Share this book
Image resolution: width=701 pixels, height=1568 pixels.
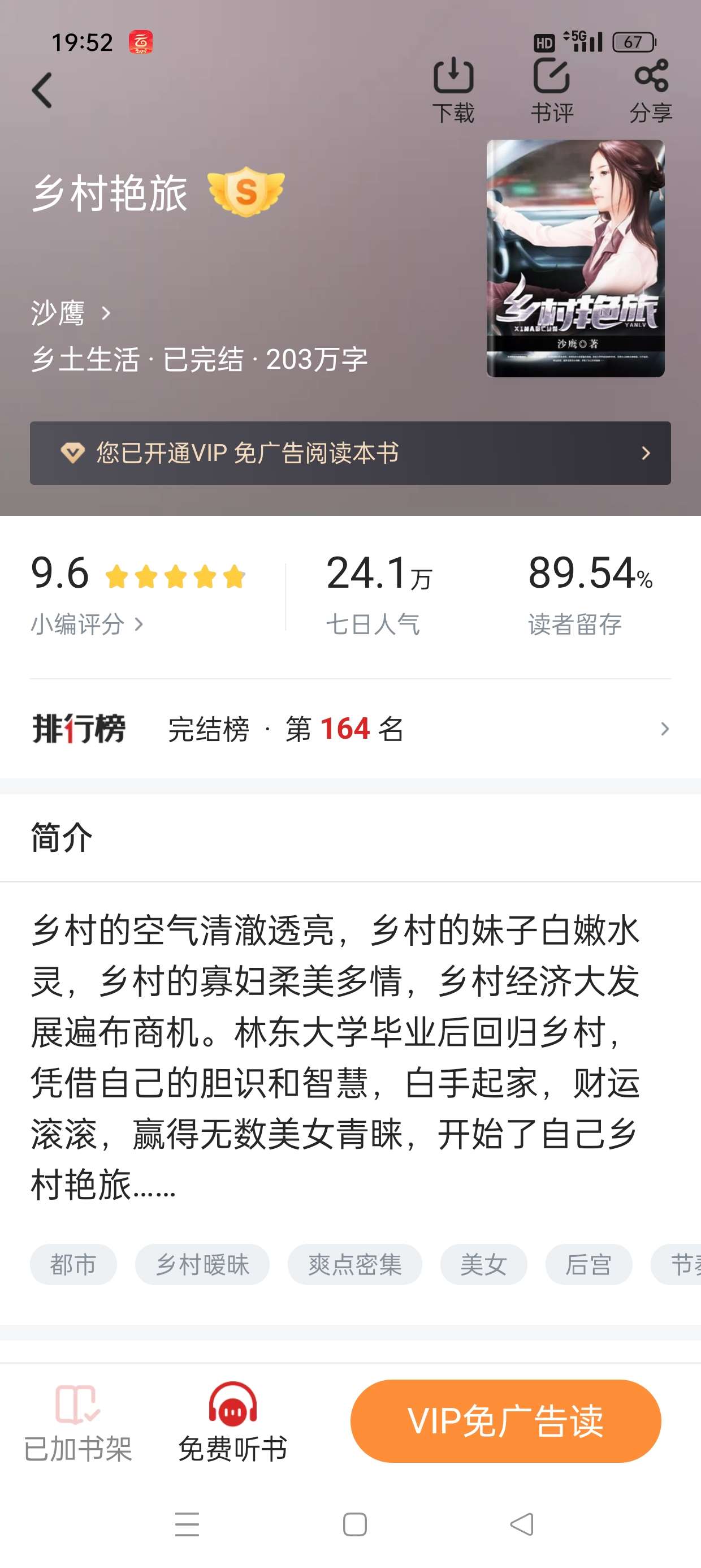651,89
